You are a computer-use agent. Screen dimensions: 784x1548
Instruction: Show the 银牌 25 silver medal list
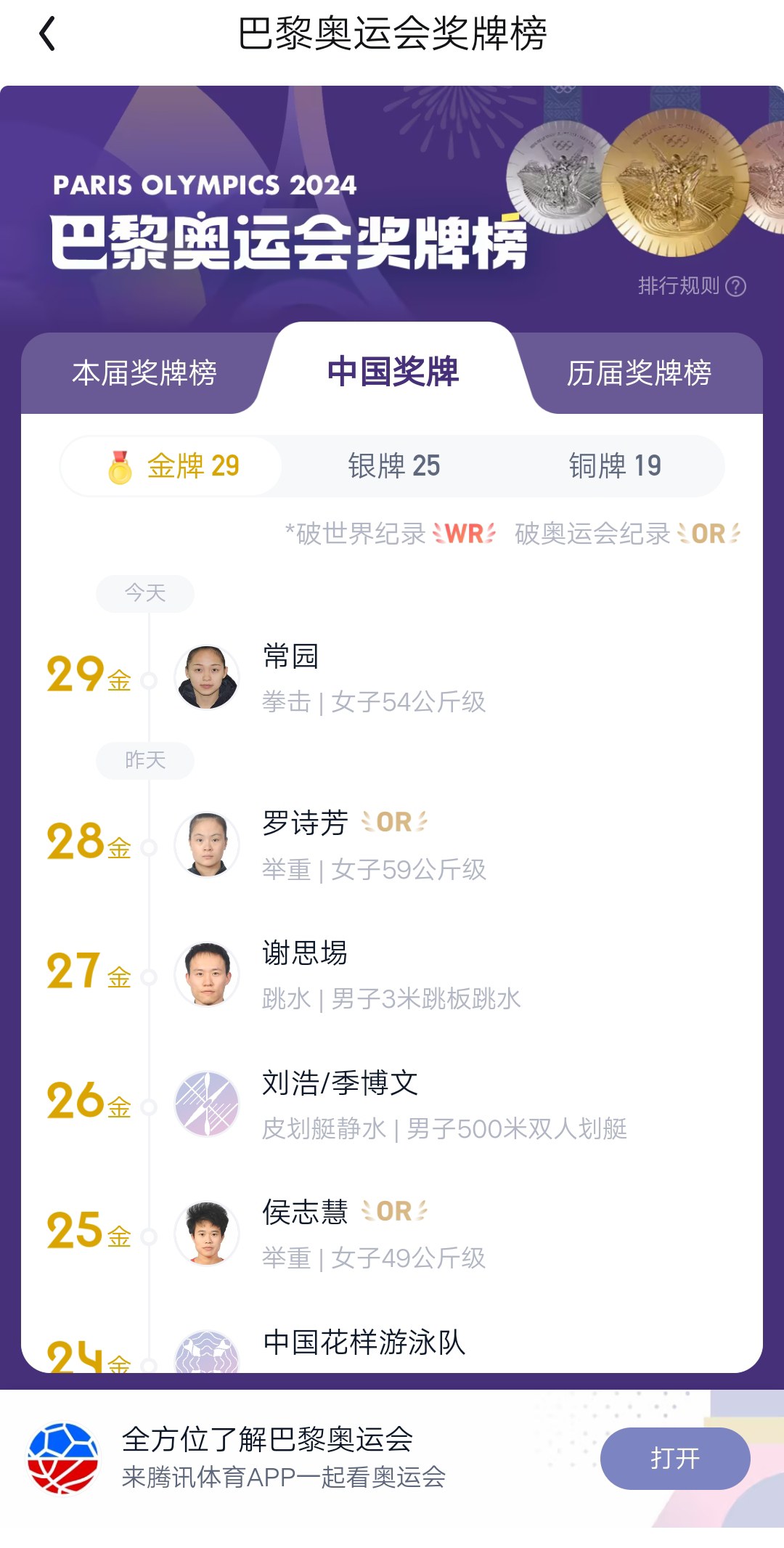pyautogui.click(x=393, y=466)
